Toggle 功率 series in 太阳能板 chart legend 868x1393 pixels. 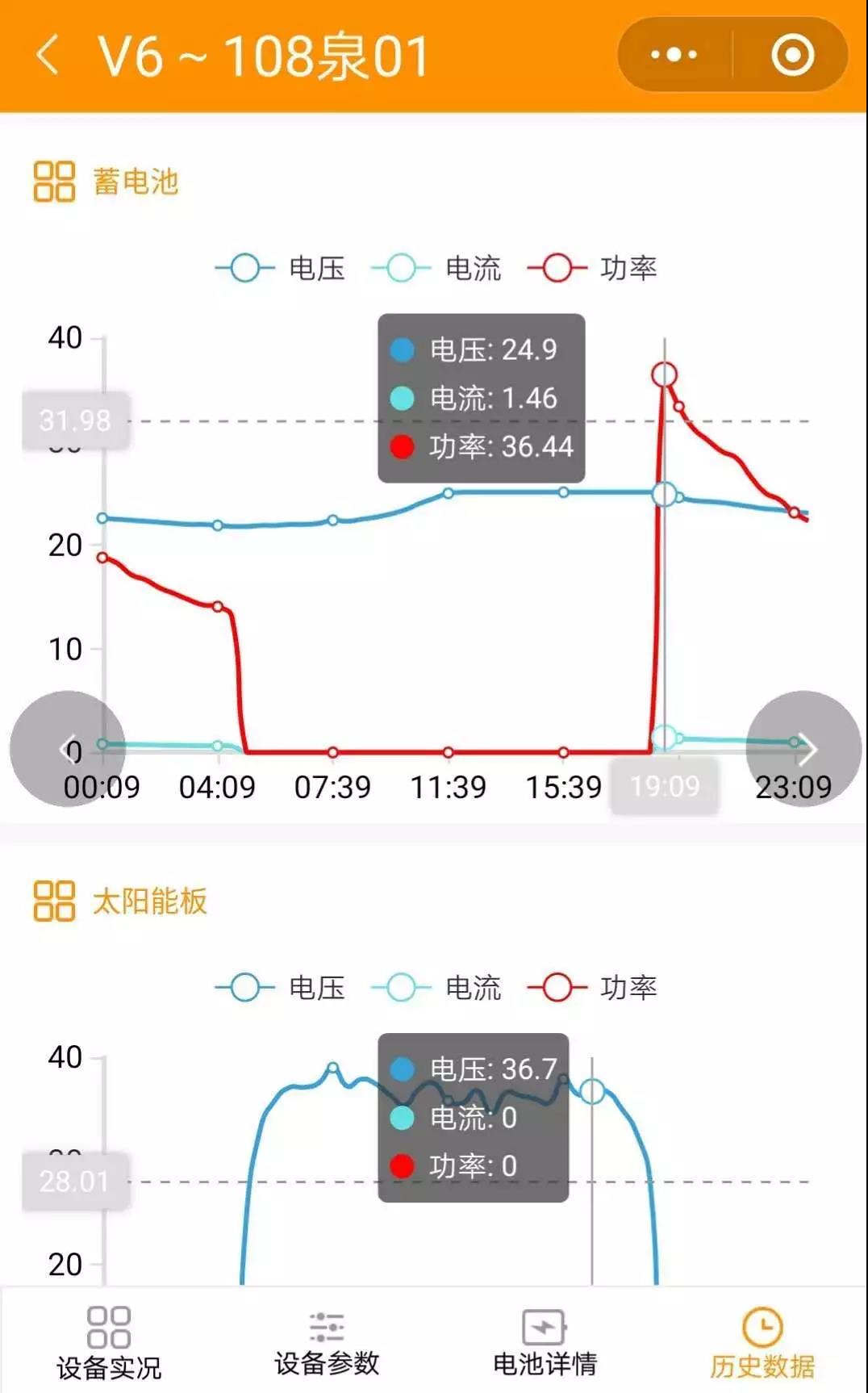[593, 987]
